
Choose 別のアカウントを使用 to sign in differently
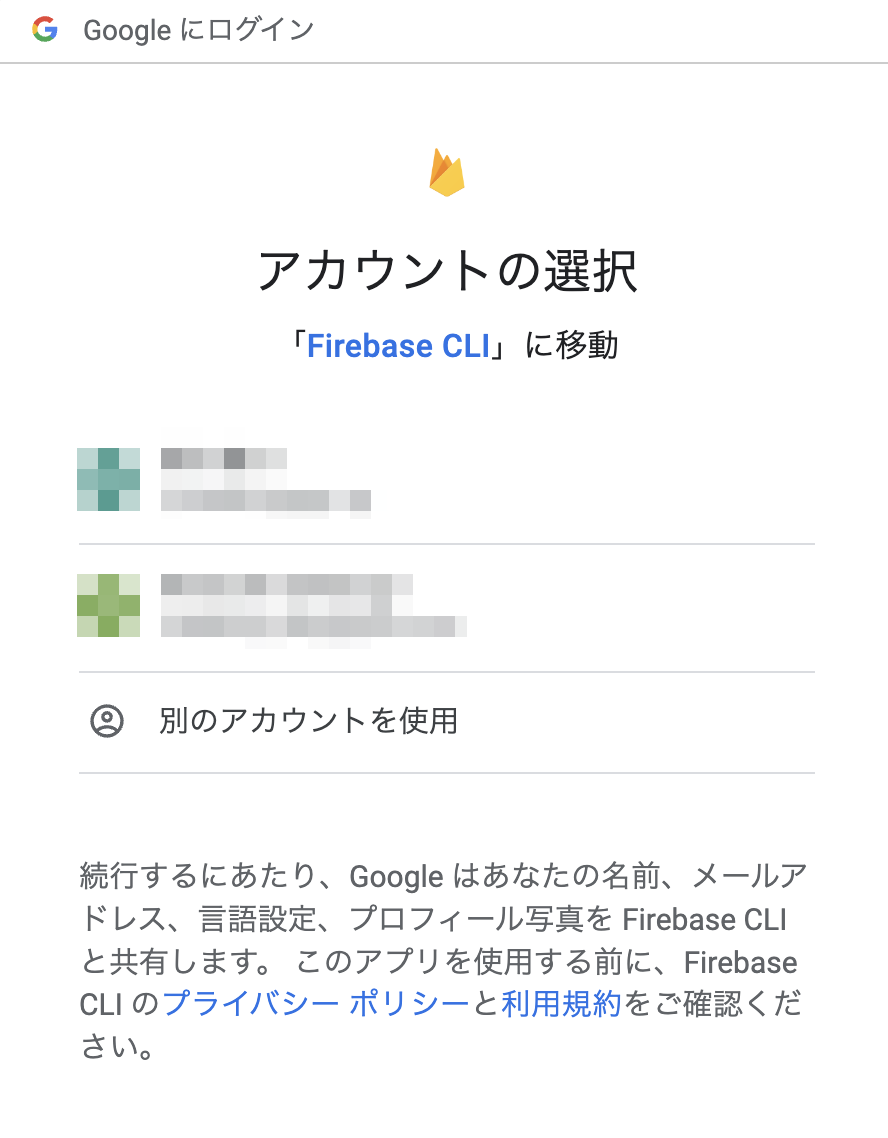[305, 720]
